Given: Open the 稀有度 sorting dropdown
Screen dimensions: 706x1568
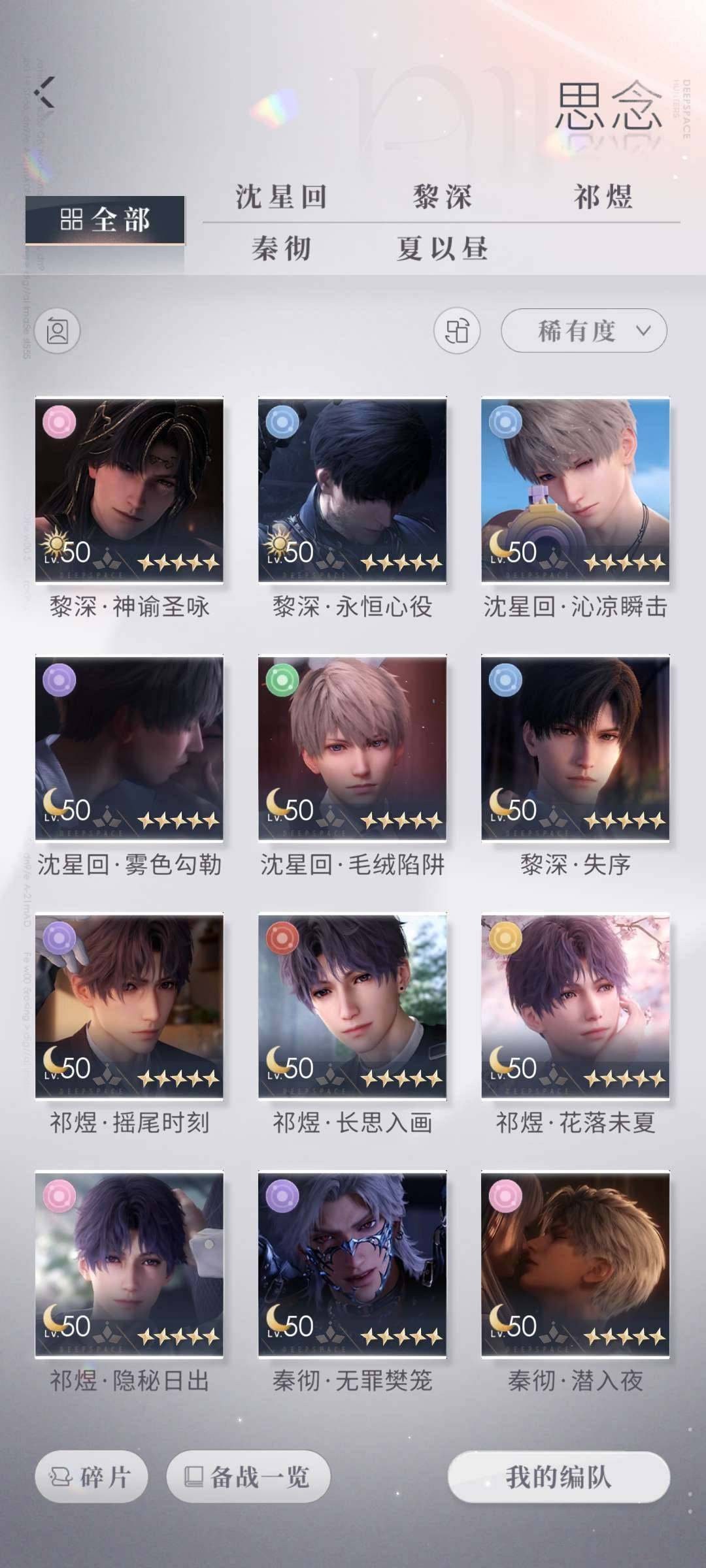Looking at the screenshot, I should coord(584,332).
